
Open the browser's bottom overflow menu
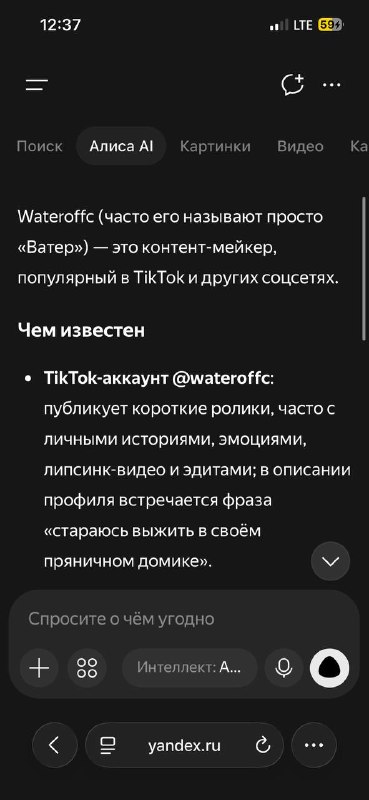point(314,745)
